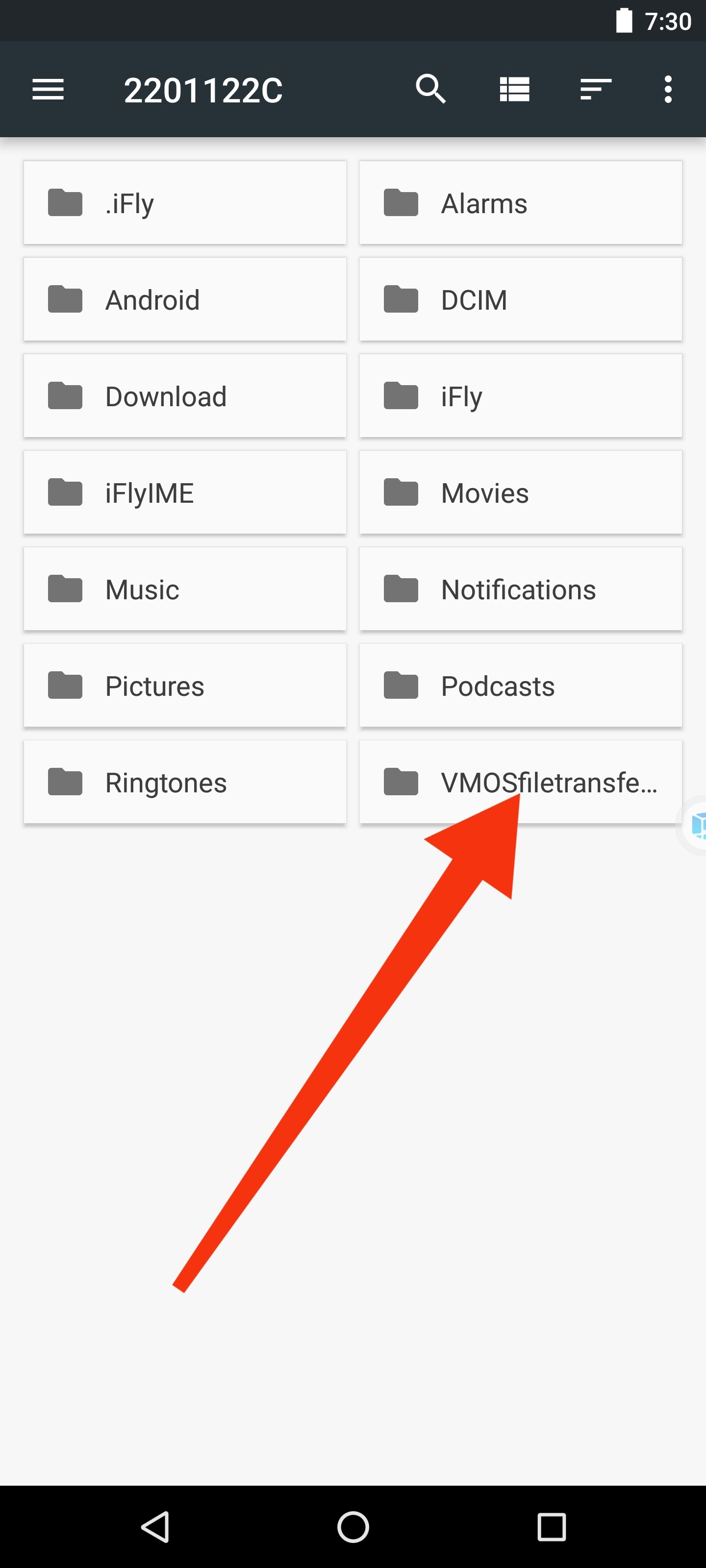Open the three-dot overflow menu
Screen dimensions: 706x1568
pyautogui.click(x=668, y=90)
